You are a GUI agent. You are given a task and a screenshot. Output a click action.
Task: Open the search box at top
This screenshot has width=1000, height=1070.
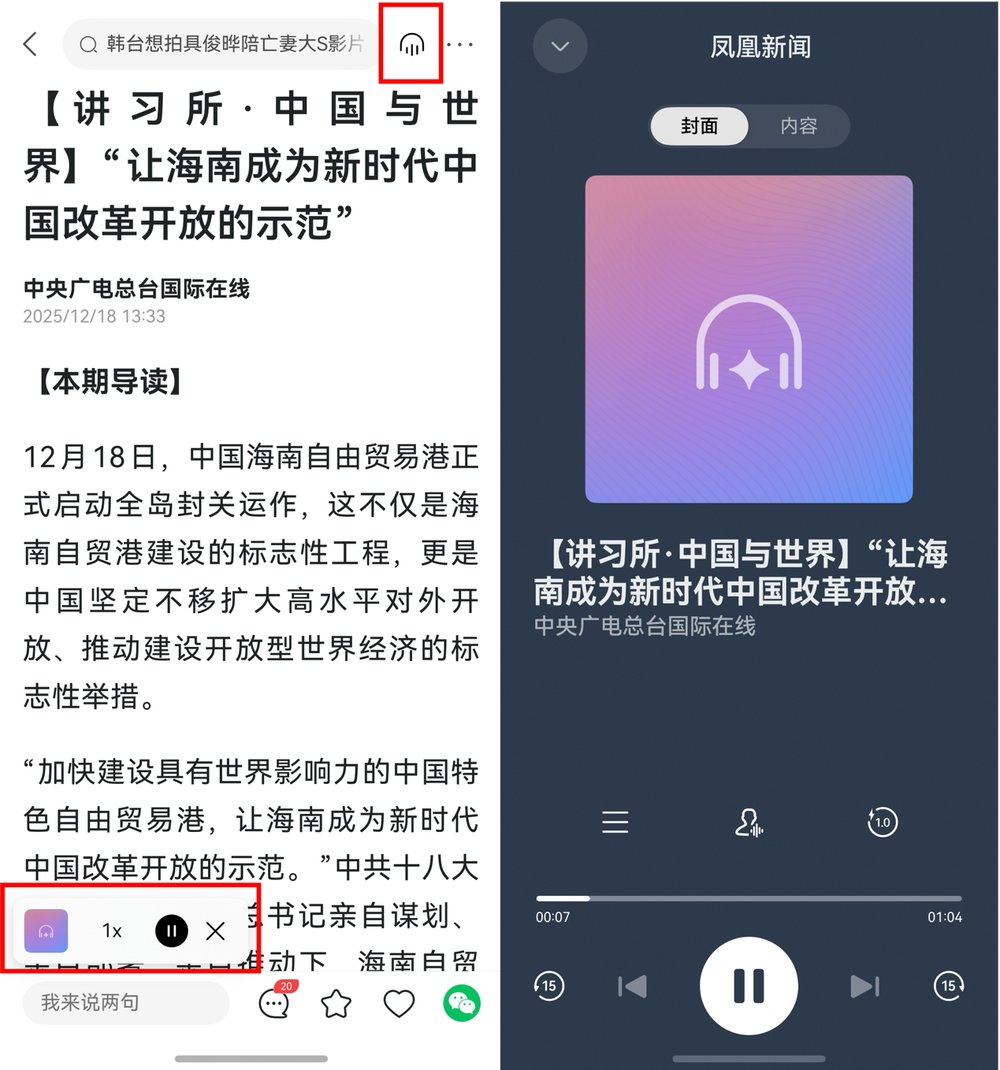coord(220,44)
